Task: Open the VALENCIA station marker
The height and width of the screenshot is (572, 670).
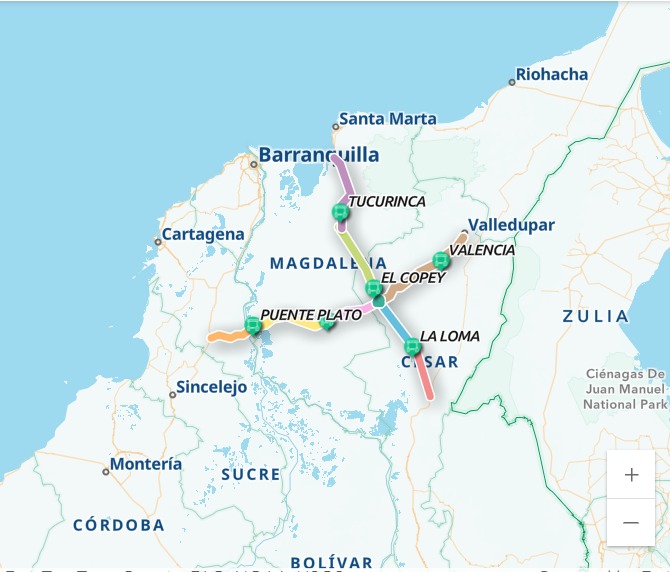Action: [x=441, y=260]
